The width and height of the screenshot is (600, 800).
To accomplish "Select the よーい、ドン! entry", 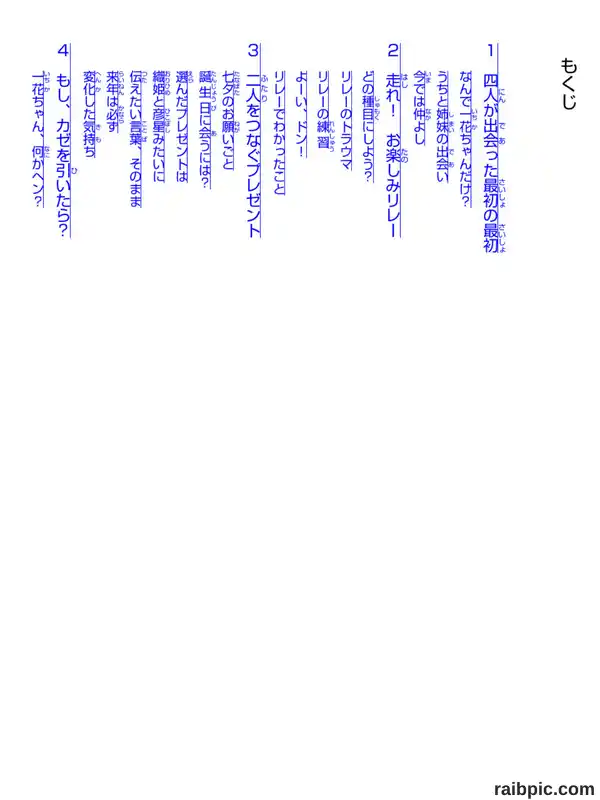I will [301, 113].
